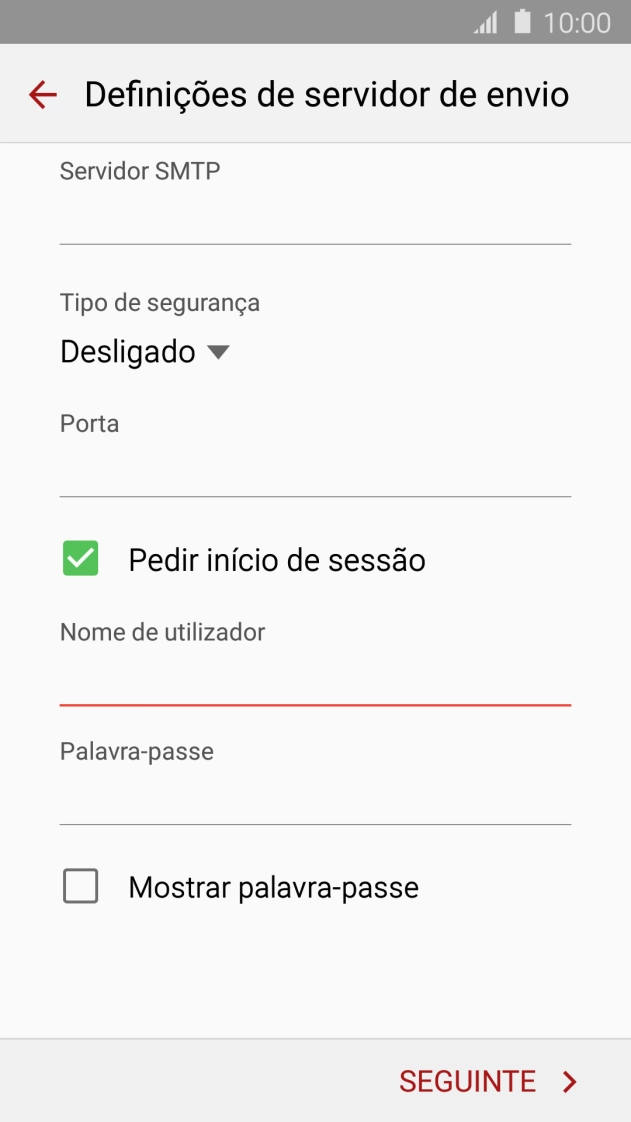Go back using the red arrow

(x=43, y=95)
